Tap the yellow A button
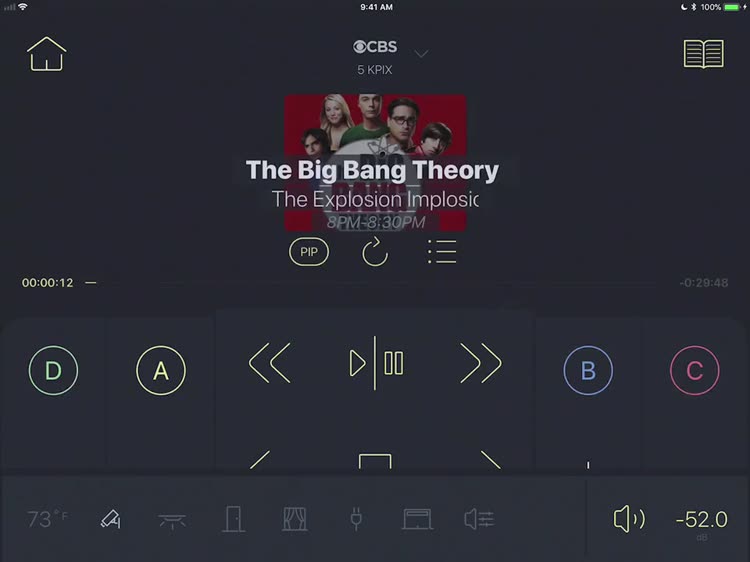The height and width of the screenshot is (562, 750). (x=161, y=371)
